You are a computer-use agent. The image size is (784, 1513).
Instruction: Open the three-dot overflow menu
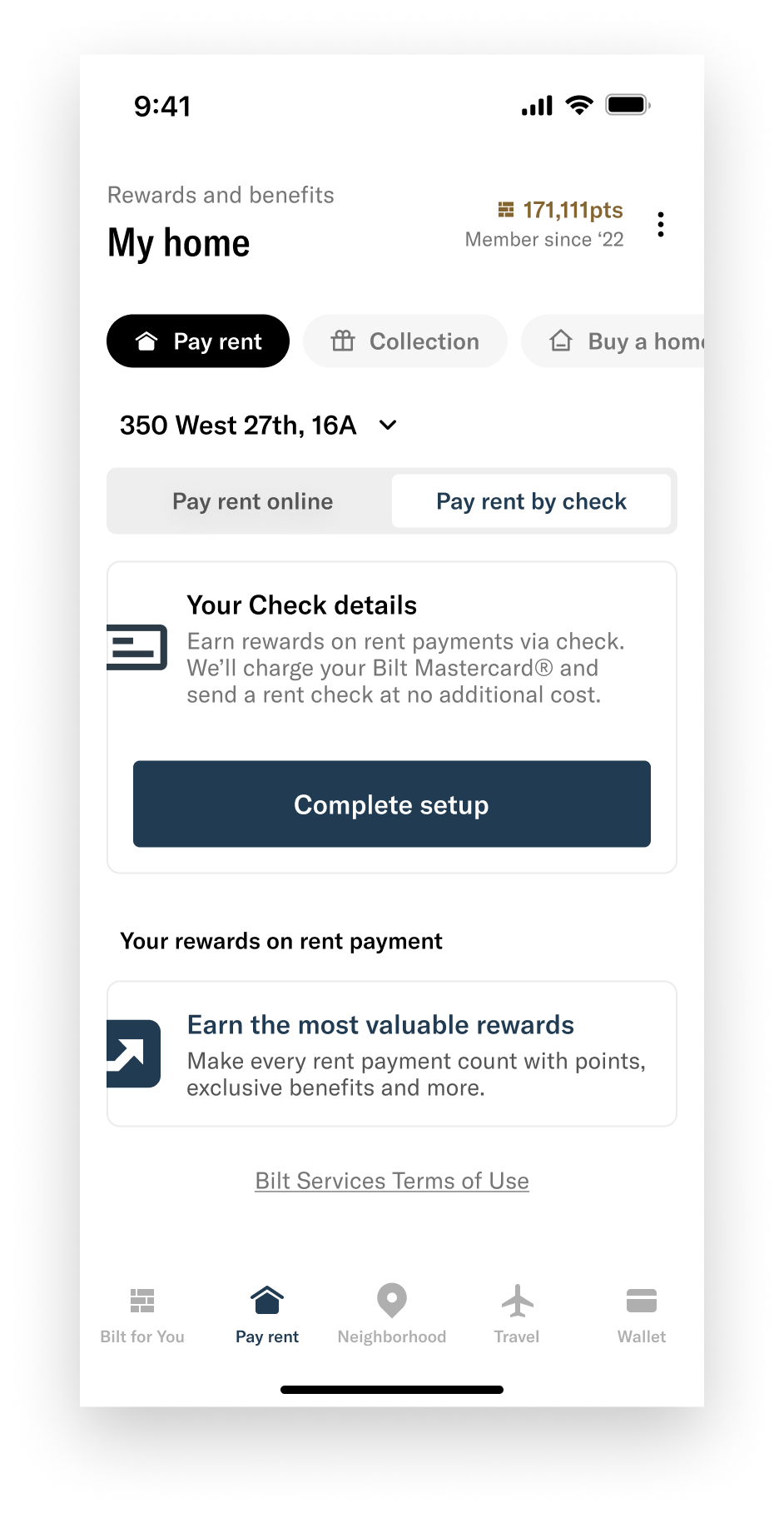pyautogui.click(x=660, y=223)
